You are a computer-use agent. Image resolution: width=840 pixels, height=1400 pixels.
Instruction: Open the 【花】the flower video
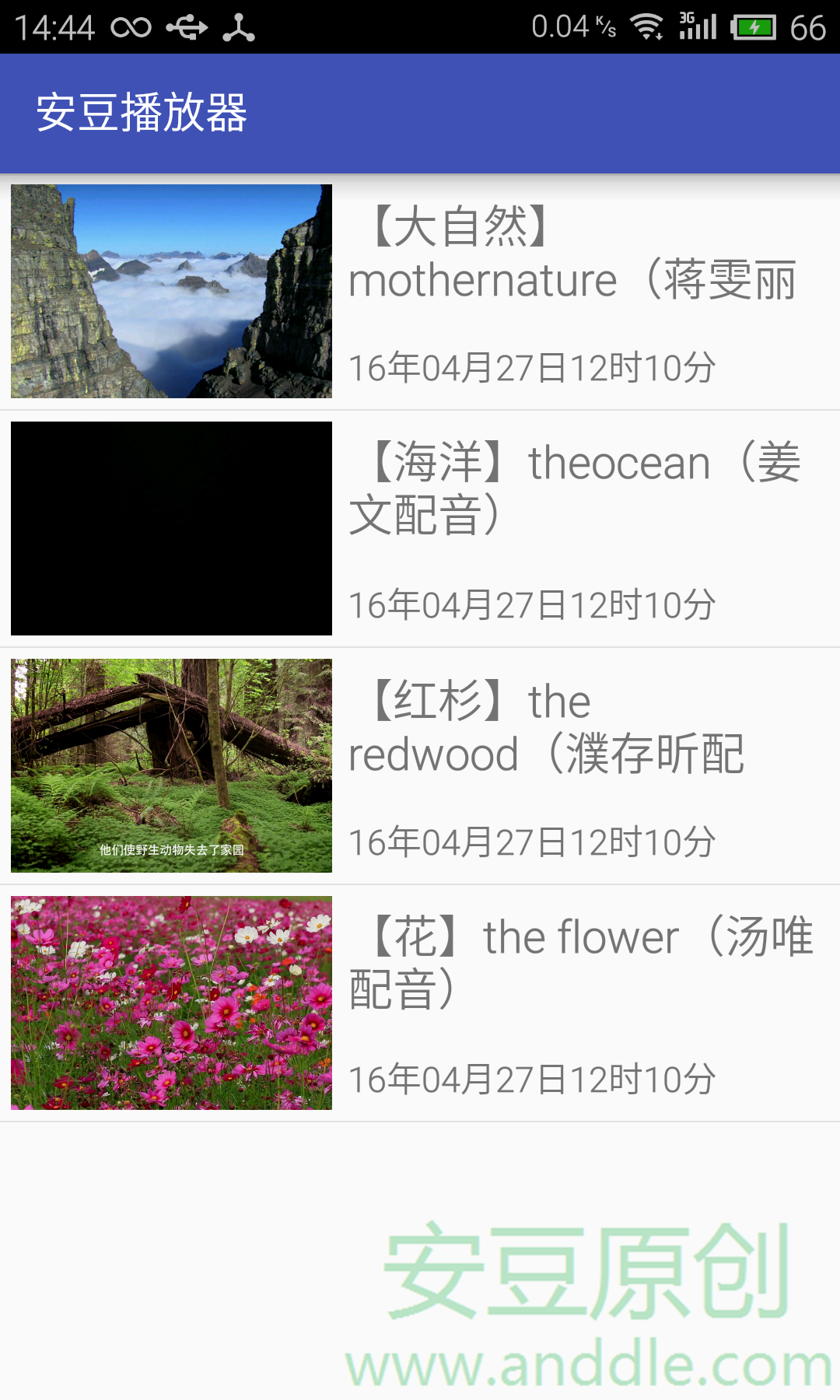pyautogui.click(x=420, y=1003)
